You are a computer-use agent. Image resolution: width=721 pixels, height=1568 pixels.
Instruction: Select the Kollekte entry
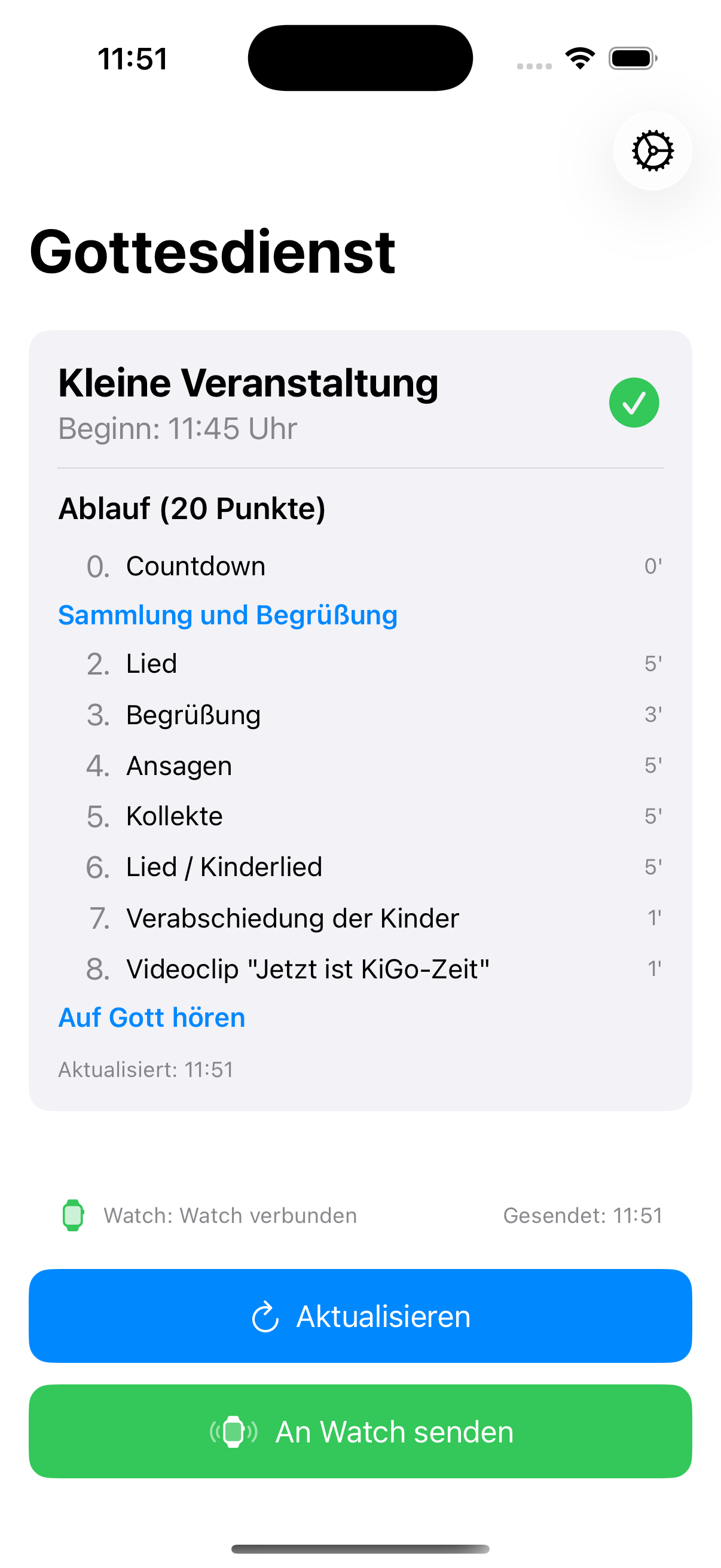174,816
